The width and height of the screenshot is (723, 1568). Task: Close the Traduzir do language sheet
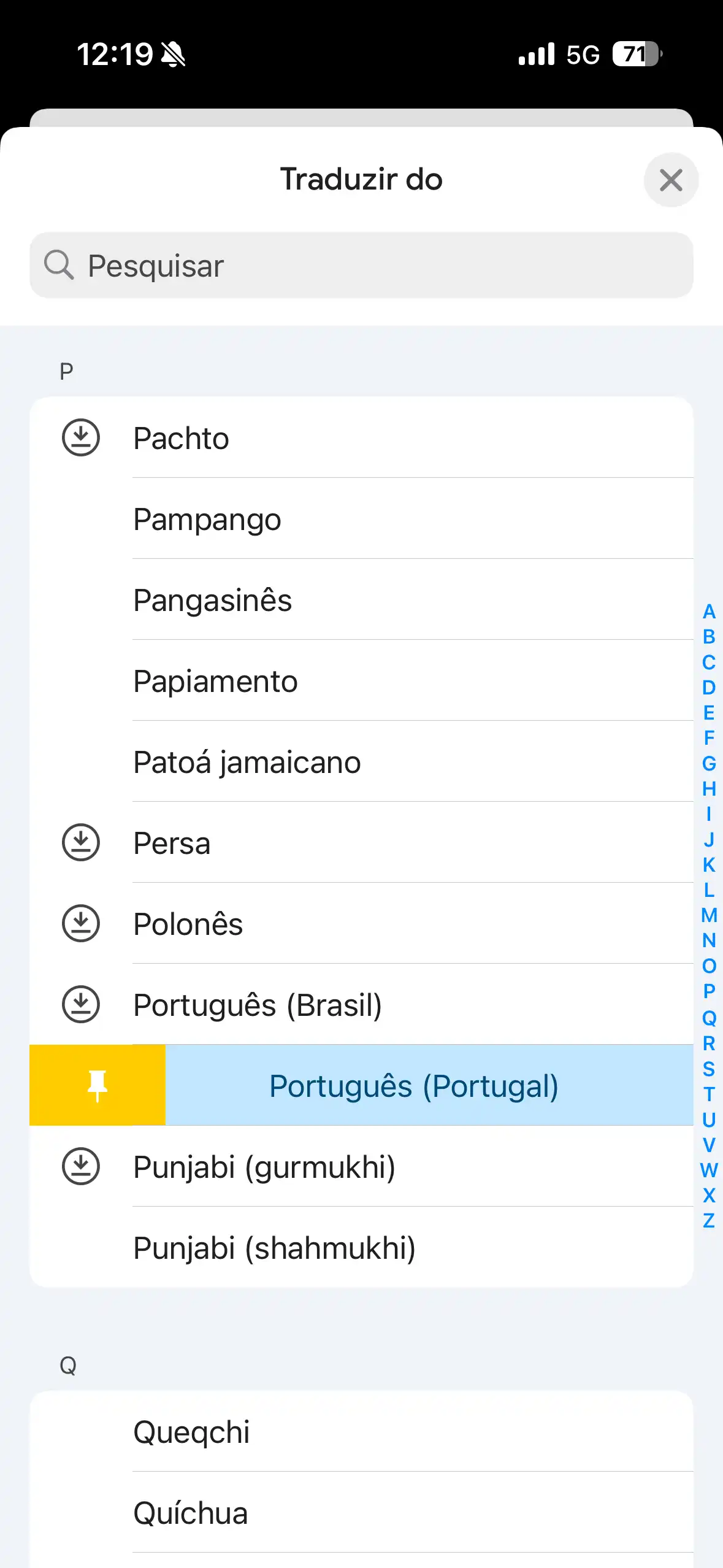point(670,180)
